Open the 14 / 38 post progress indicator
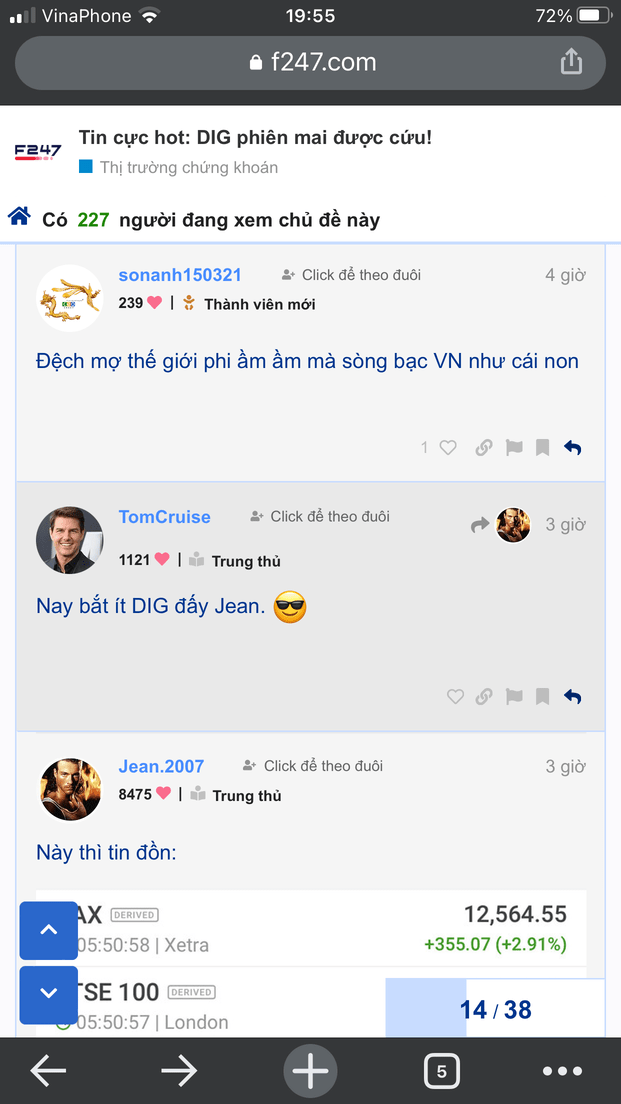621x1104 pixels. tap(495, 1009)
